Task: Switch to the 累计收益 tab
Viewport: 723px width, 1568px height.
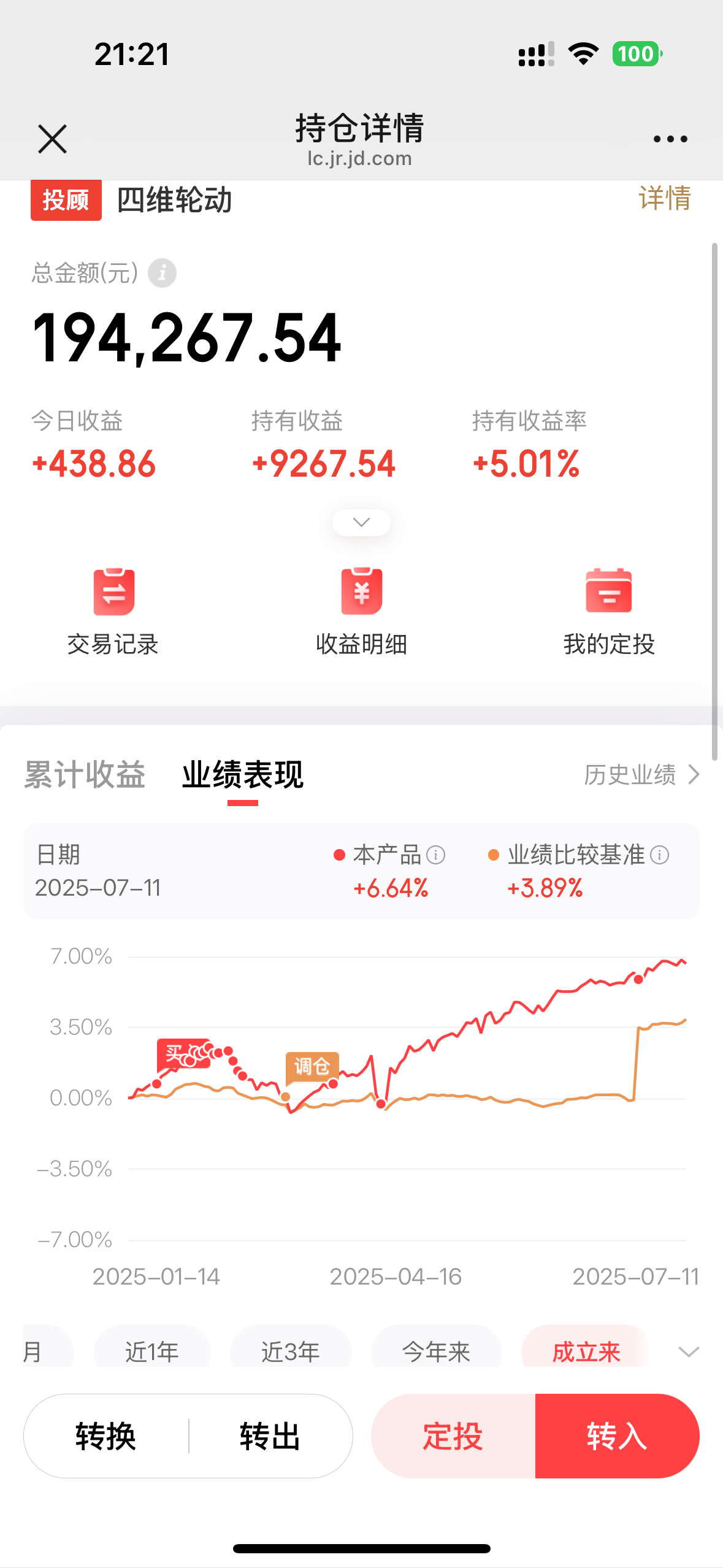Action: 85,775
